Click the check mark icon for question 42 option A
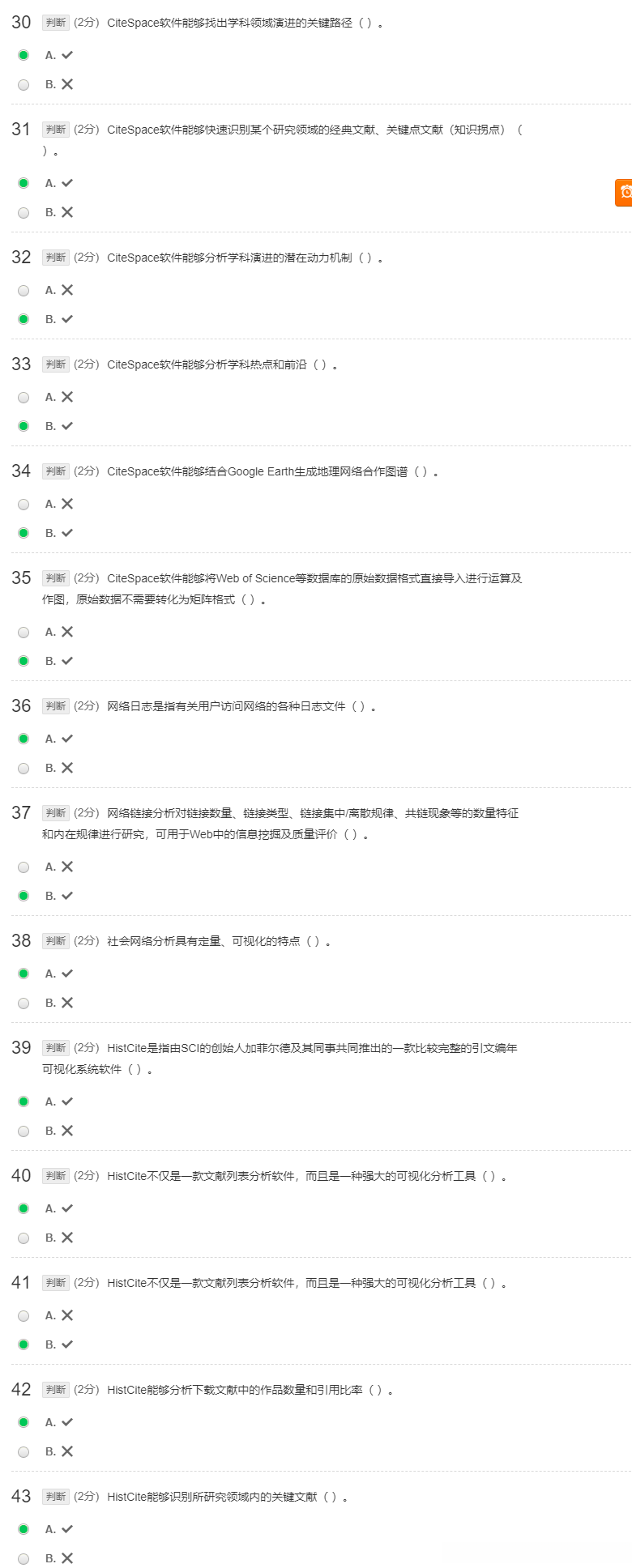632x1568 pixels. [x=67, y=1421]
